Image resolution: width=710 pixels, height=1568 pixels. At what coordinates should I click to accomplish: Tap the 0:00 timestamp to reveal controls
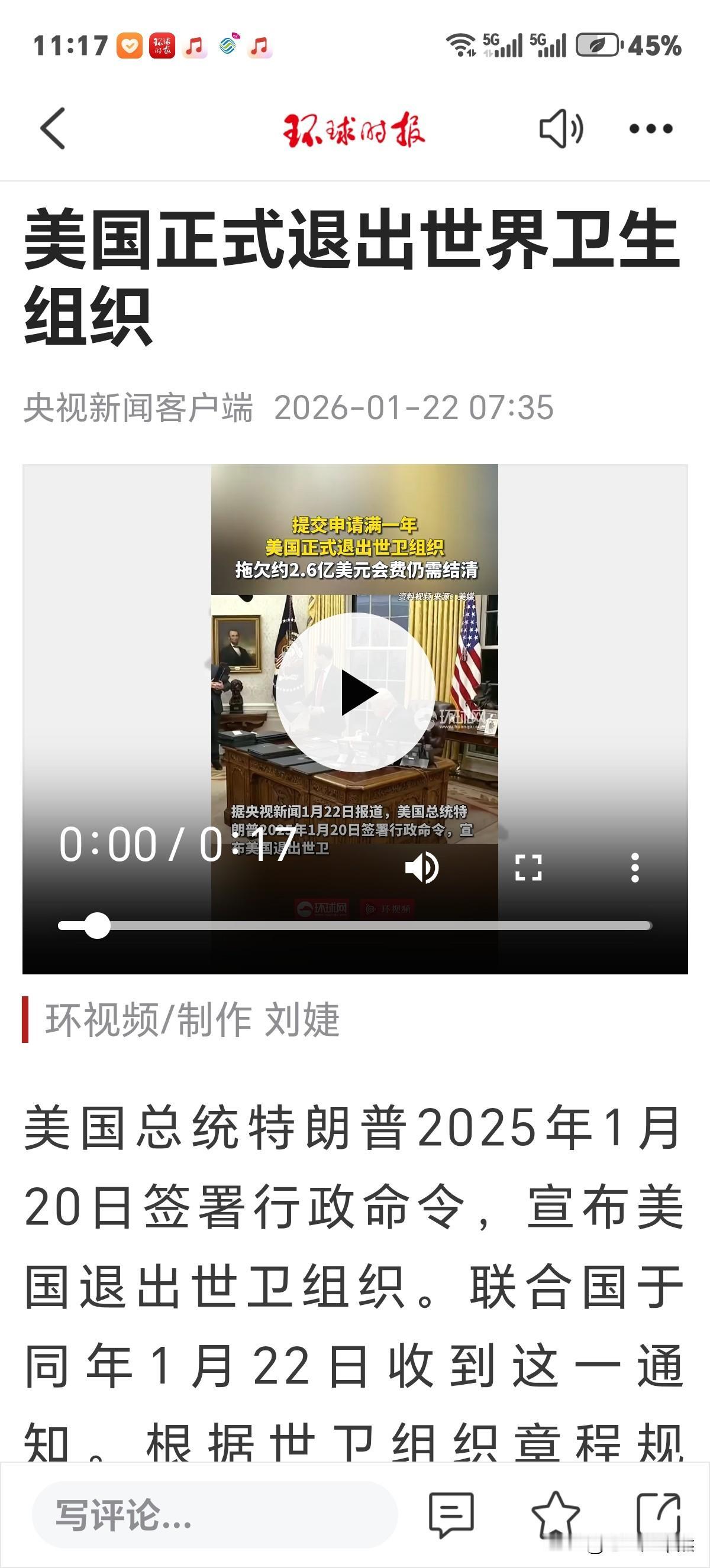(104, 844)
